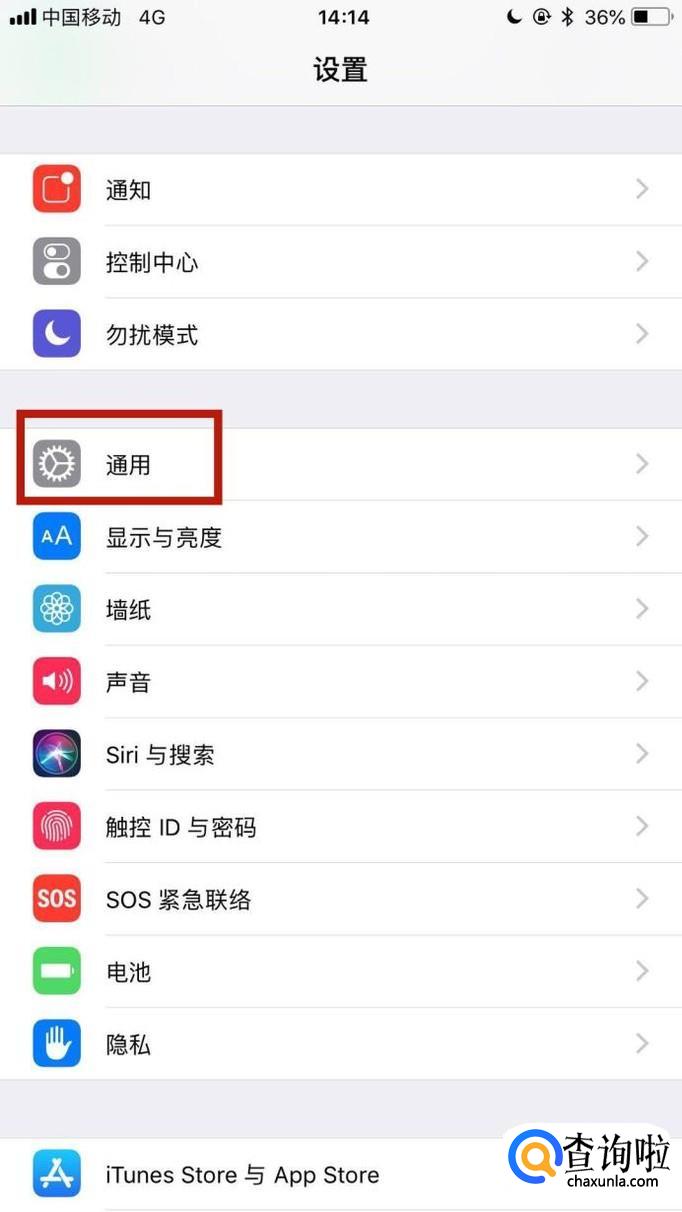Screen dimensions: 682x1212
Task: Open the 电池 settings row
Action: (340, 971)
